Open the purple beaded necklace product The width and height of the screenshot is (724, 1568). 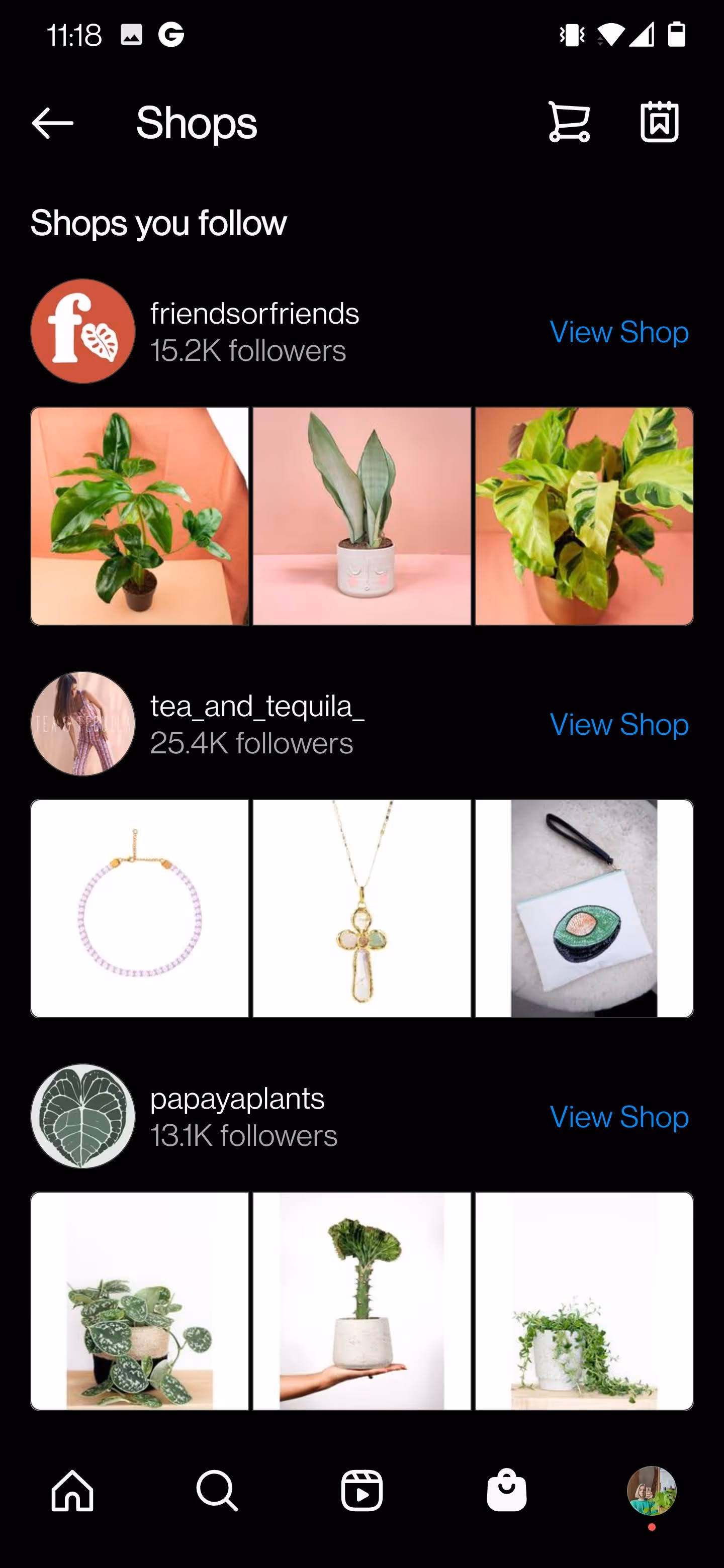coord(140,908)
